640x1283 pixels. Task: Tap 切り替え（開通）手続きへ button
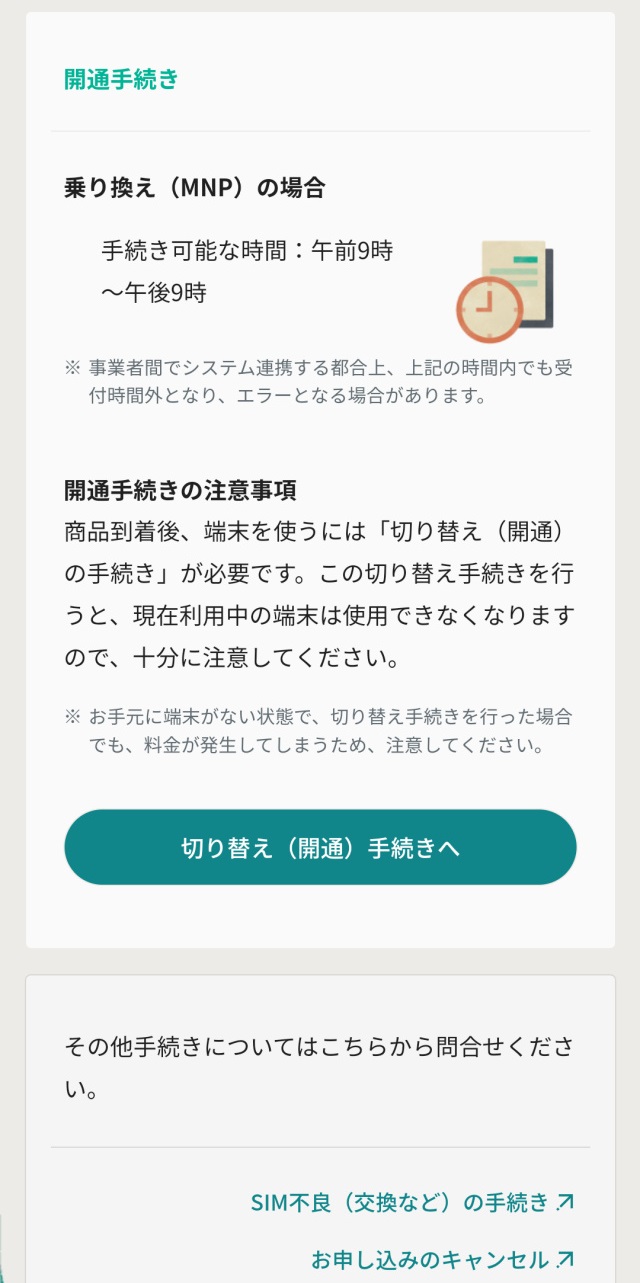point(320,847)
